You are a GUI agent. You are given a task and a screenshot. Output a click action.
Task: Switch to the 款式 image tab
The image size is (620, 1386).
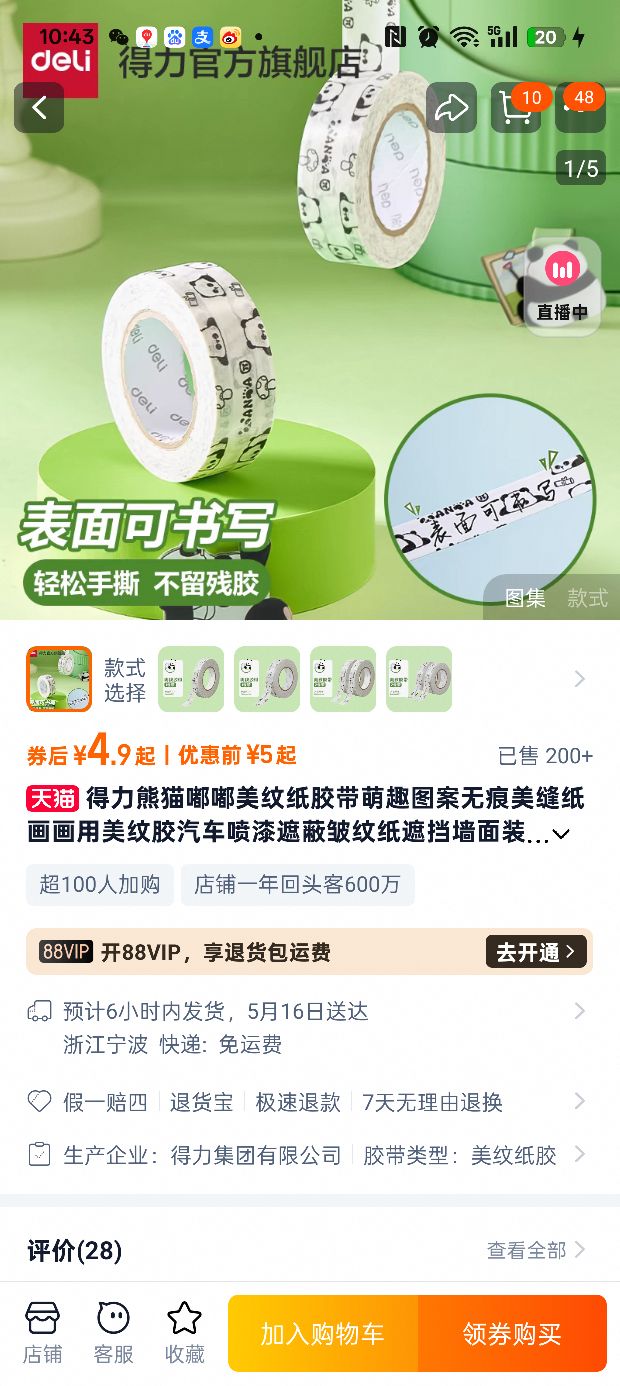(x=587, y=598)
